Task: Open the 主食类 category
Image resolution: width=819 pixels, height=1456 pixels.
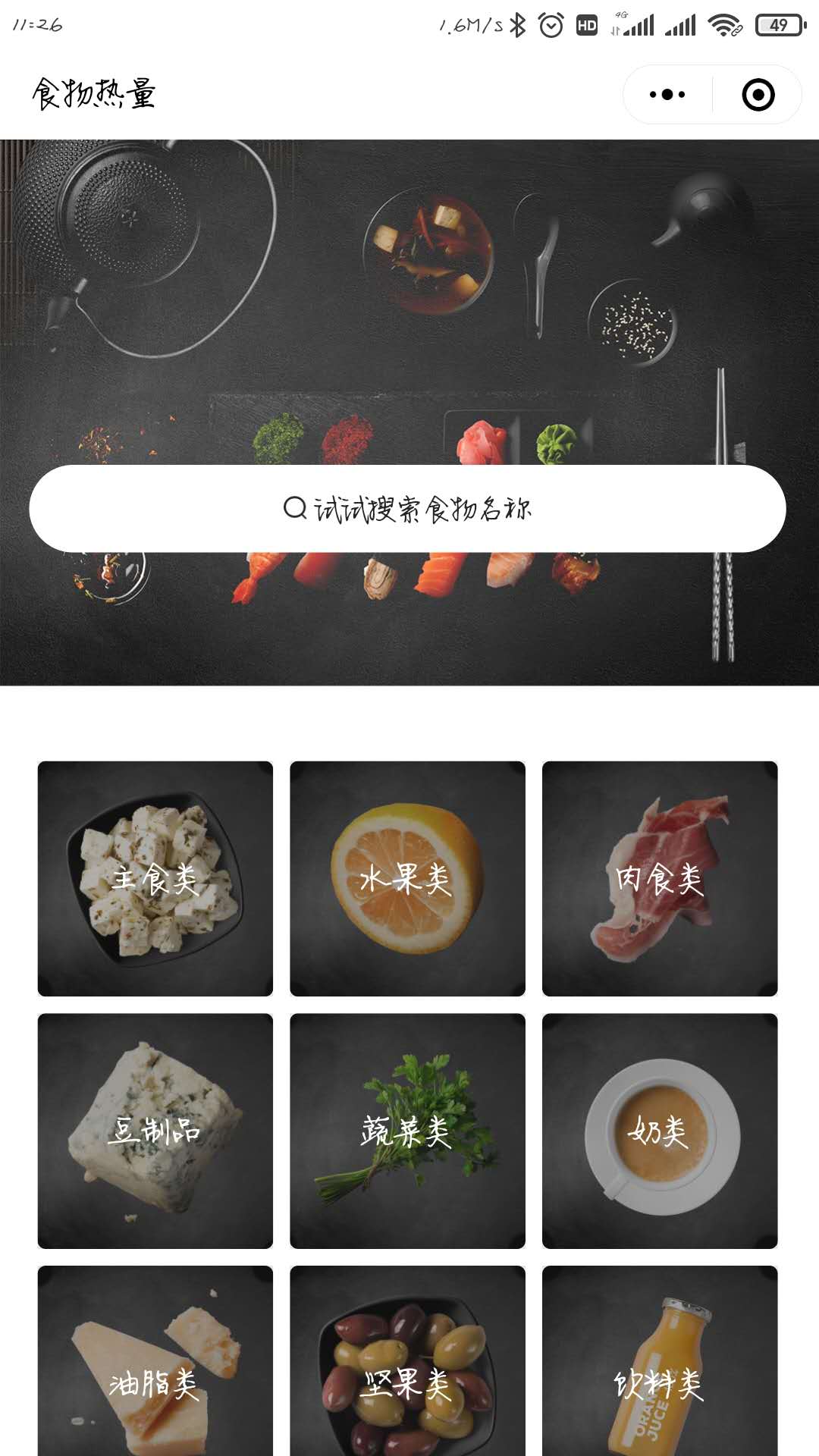Action: click(x=155, y=878)
